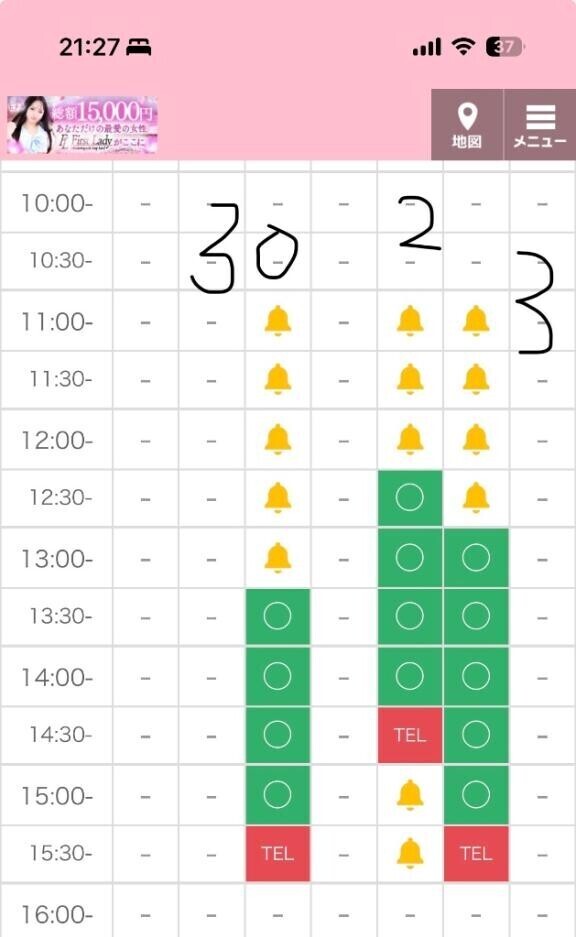This screenshot has width=576, height=937.
Task: Open the 15,000円 First Lady banner
Action: [83, 125]
